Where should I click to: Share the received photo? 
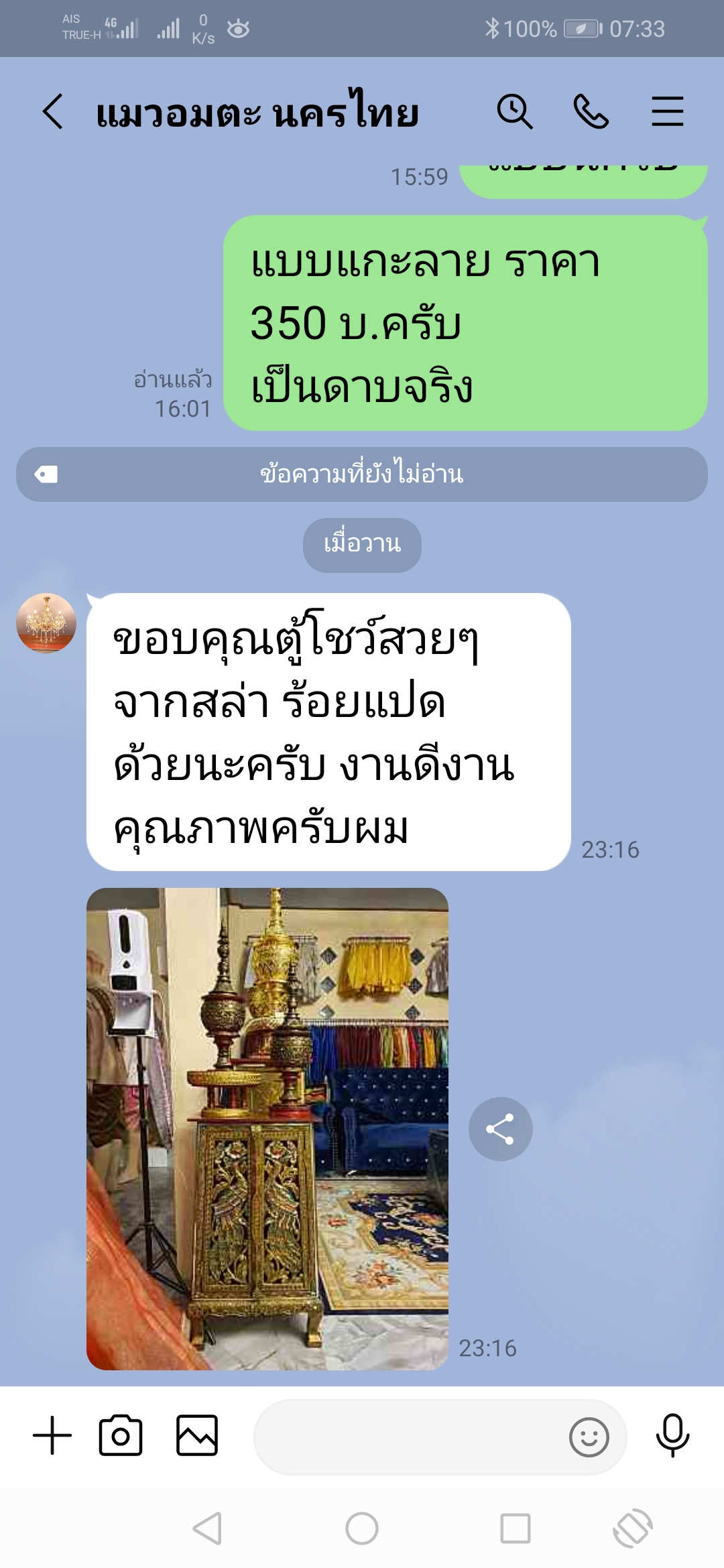click(x=500, y=1129)
